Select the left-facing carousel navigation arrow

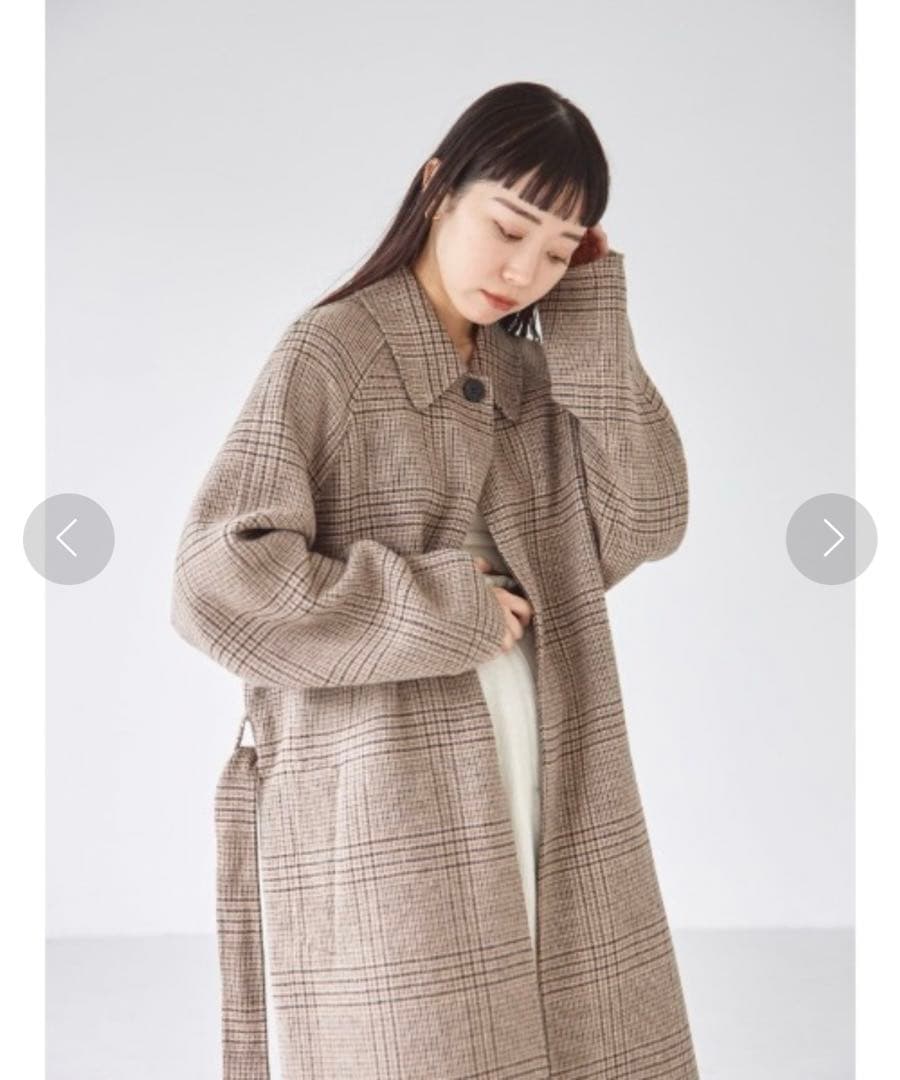(68, 537)
